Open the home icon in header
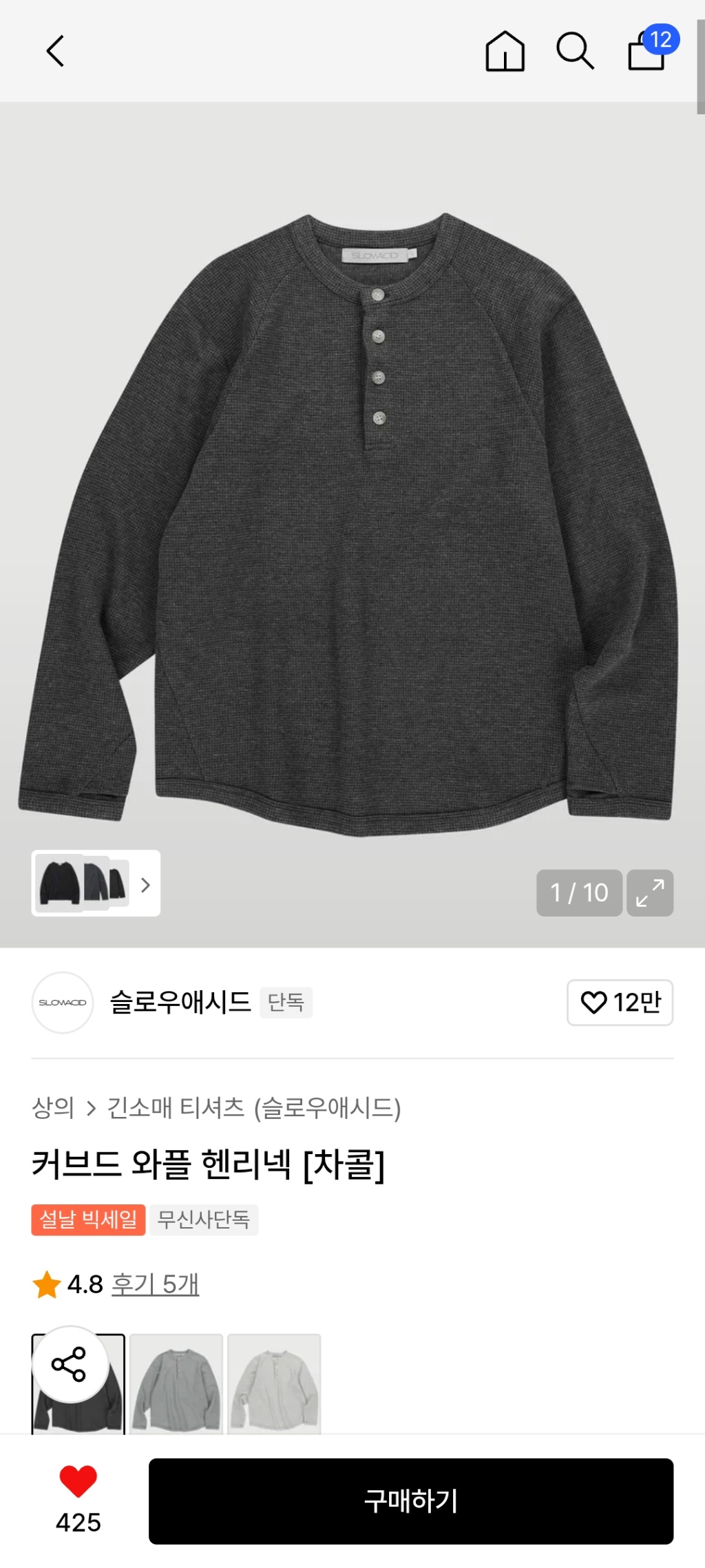 [x=505, y=51]
